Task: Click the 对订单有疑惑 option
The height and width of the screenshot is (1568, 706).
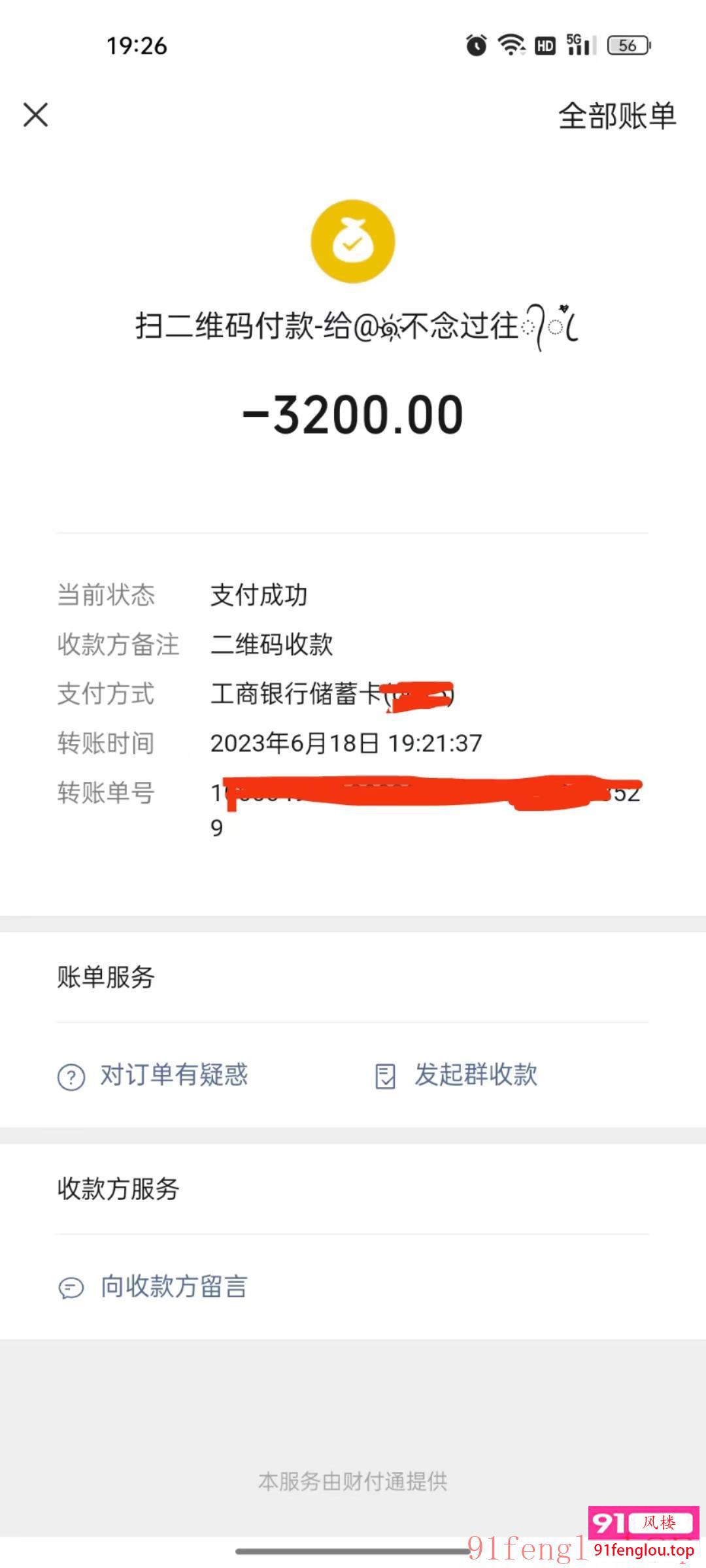Action: pyautogui.click(x=173, y=1075)
